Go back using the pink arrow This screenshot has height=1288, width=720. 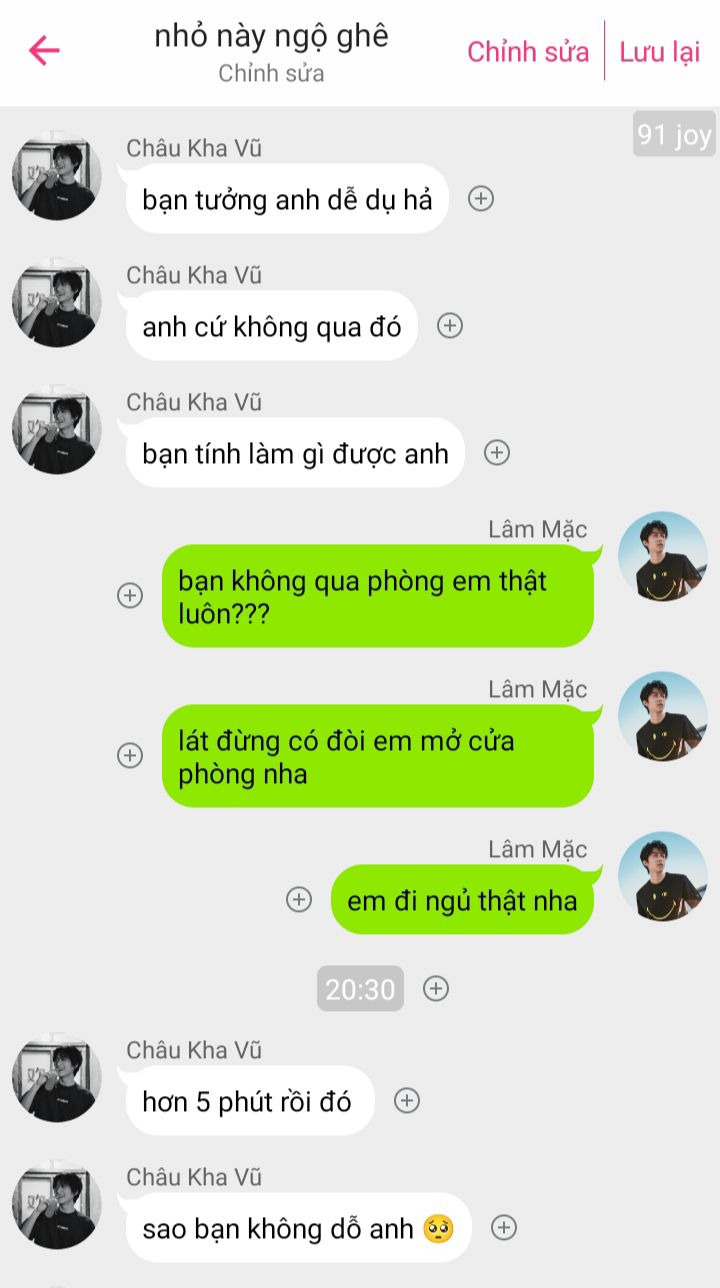click(45, 51)
